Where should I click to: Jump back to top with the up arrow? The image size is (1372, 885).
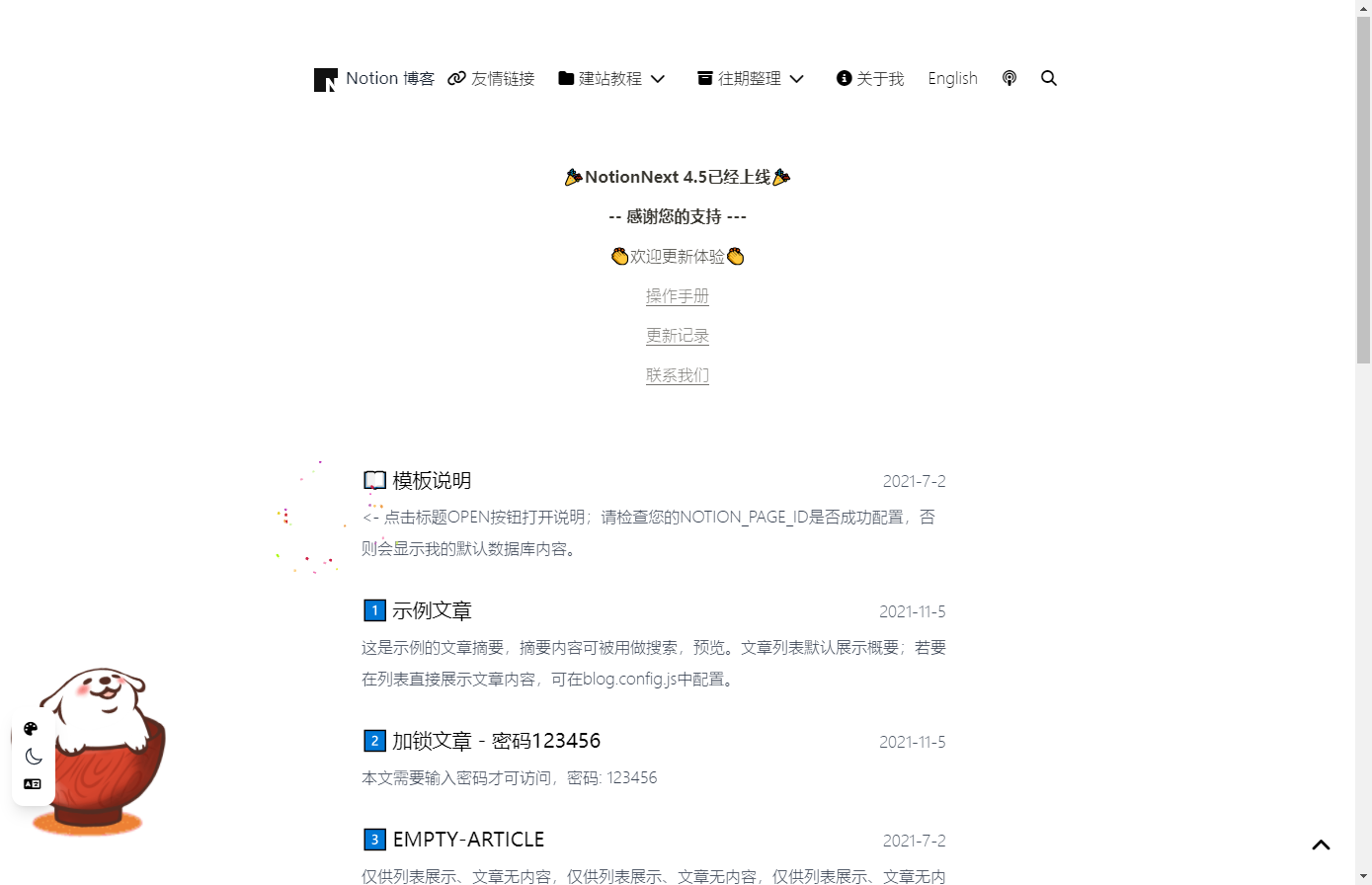tap(1321, 845)
